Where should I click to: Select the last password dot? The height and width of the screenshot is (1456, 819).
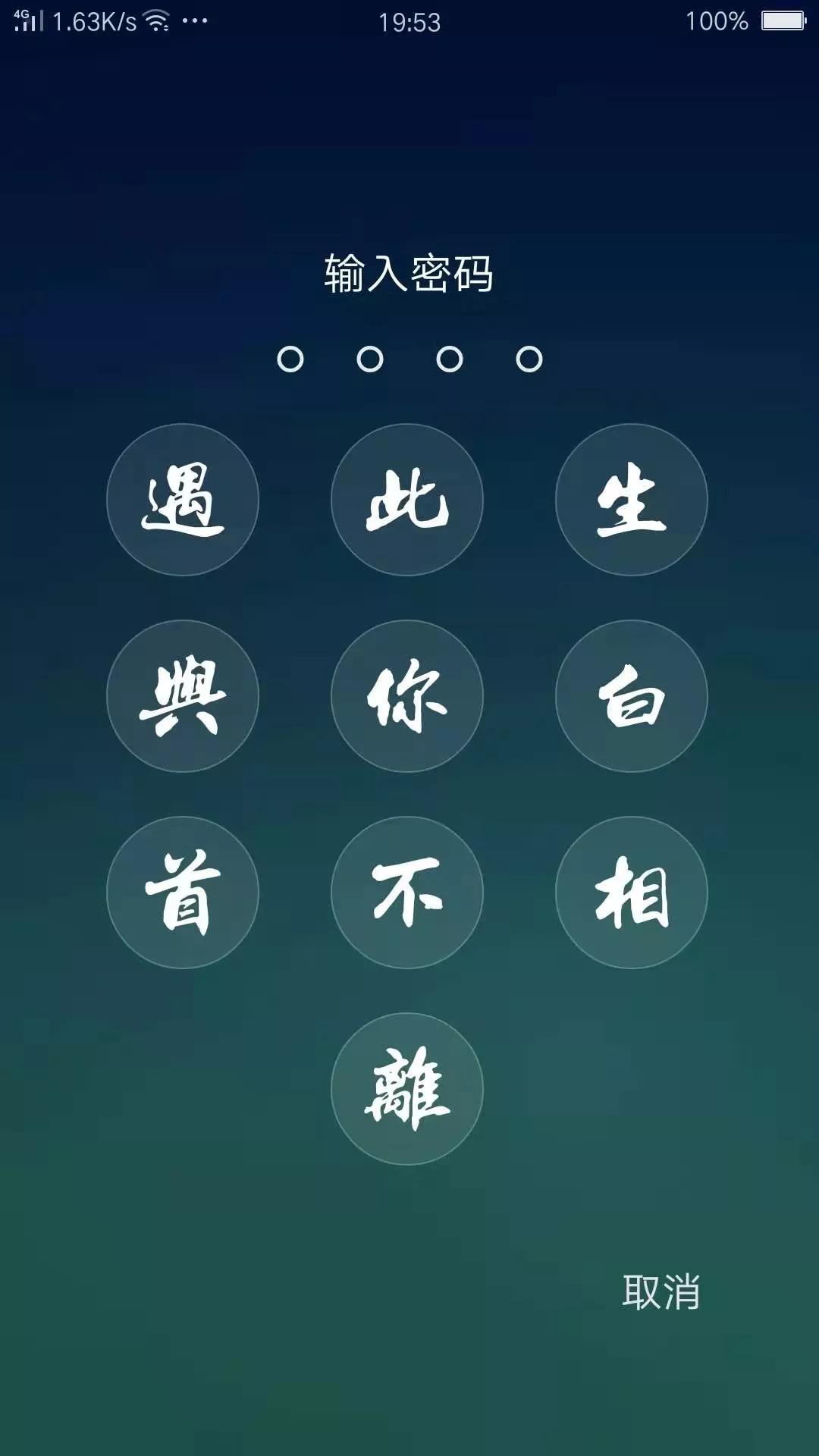pos(529,359)
